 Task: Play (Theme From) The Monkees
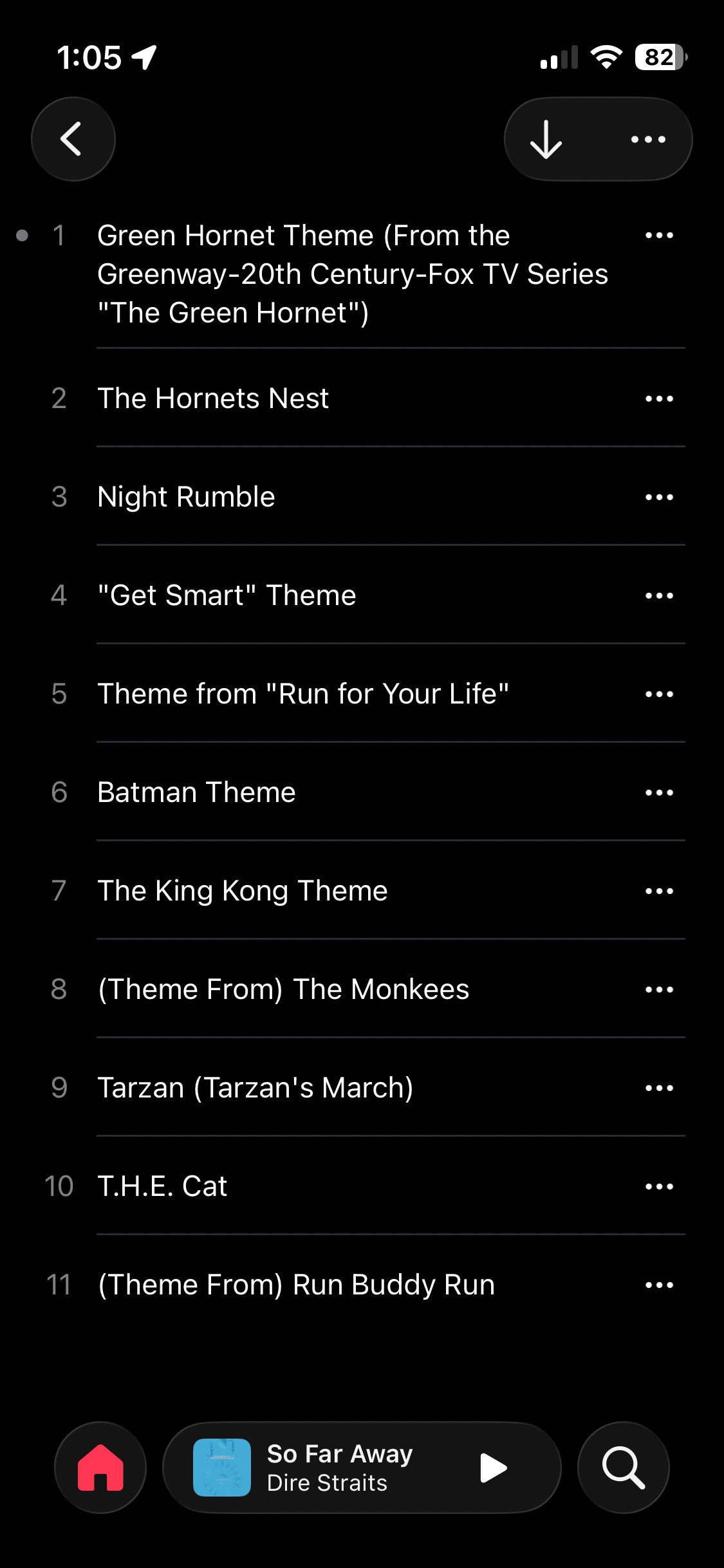point(283,989)
